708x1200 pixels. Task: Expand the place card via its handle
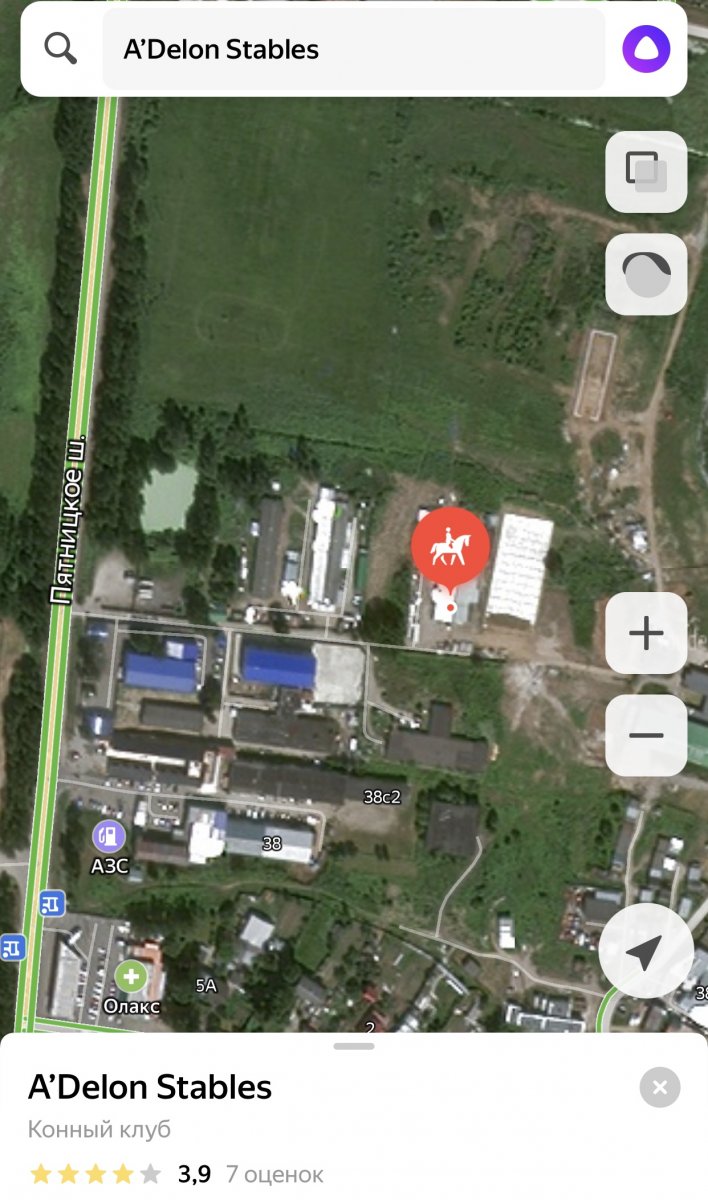[x=354, y=1046]
